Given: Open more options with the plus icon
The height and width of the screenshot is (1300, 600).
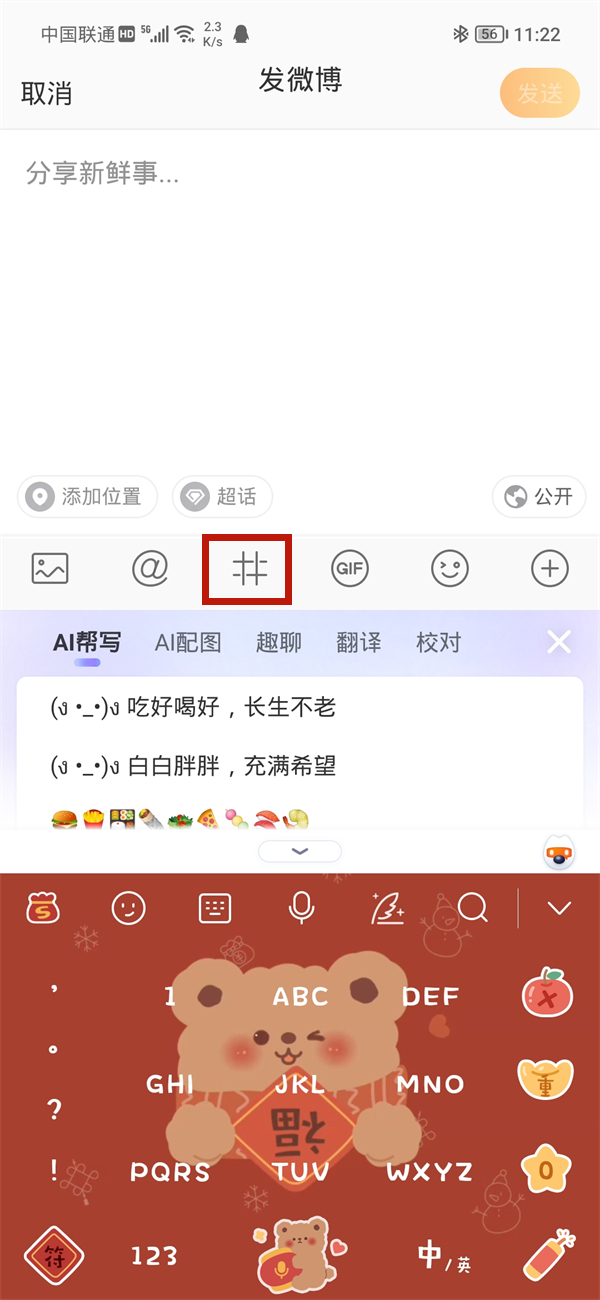Looking at the screenshot, I should (x=549, y=569).
